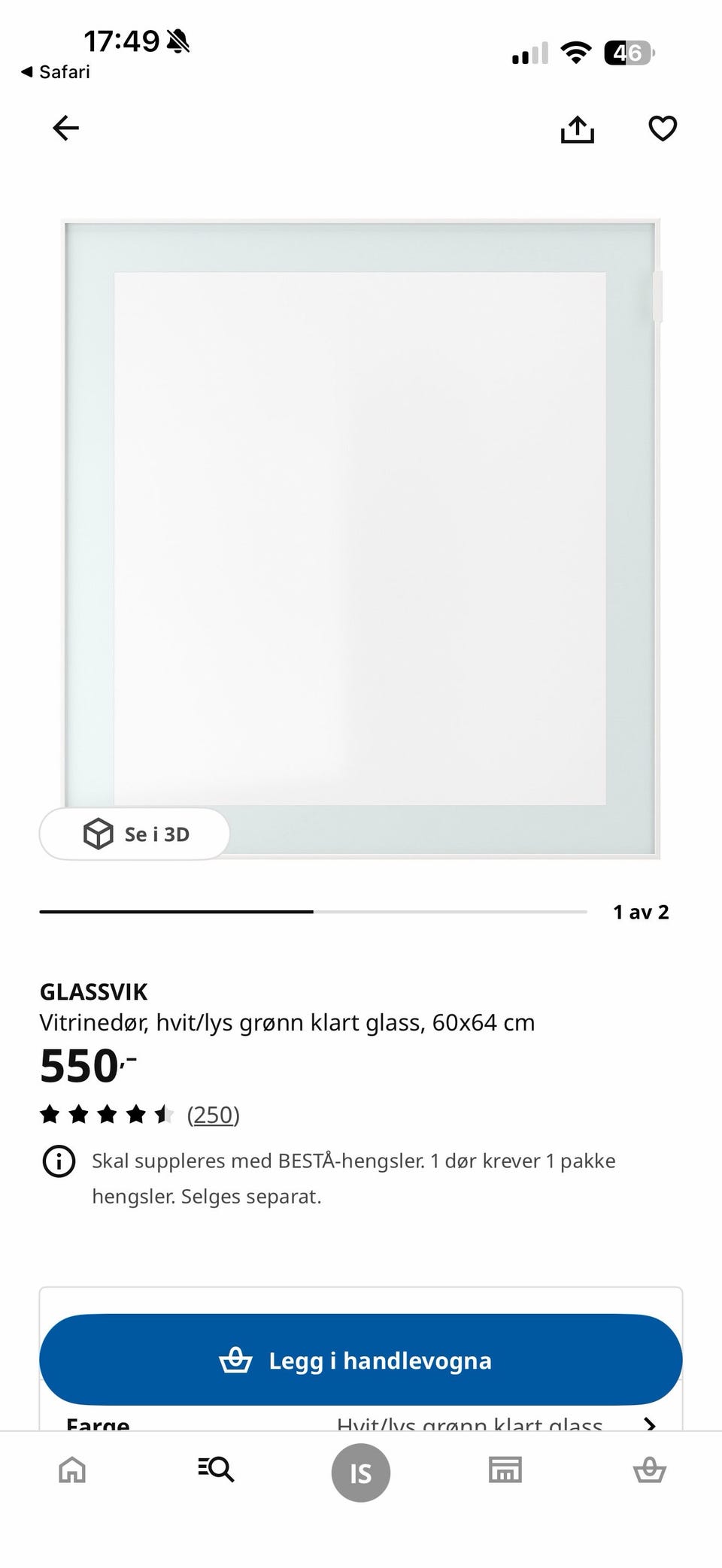
Task: Return to Safari via status bar
Action: (x=56, y=72)
